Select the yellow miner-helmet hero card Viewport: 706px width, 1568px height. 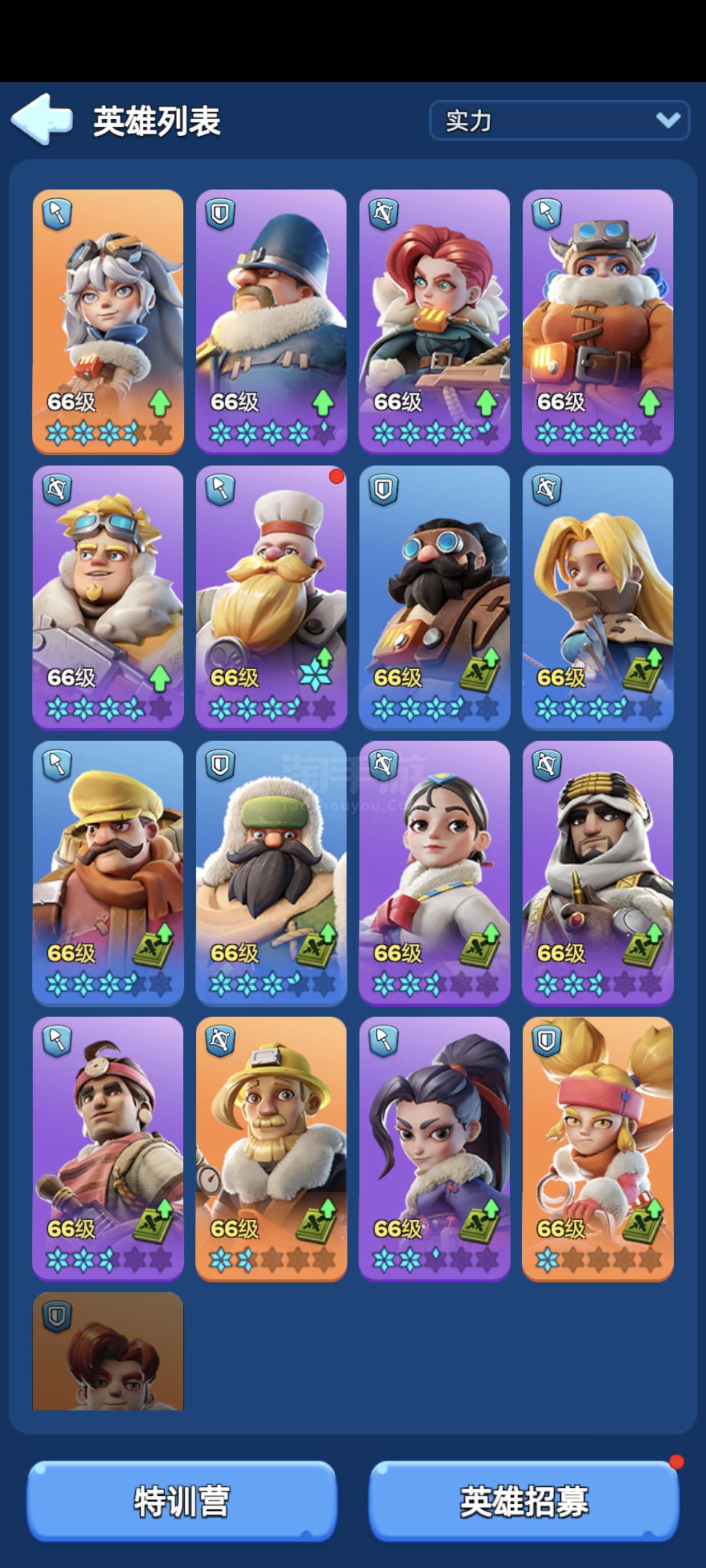point(271,1149)
